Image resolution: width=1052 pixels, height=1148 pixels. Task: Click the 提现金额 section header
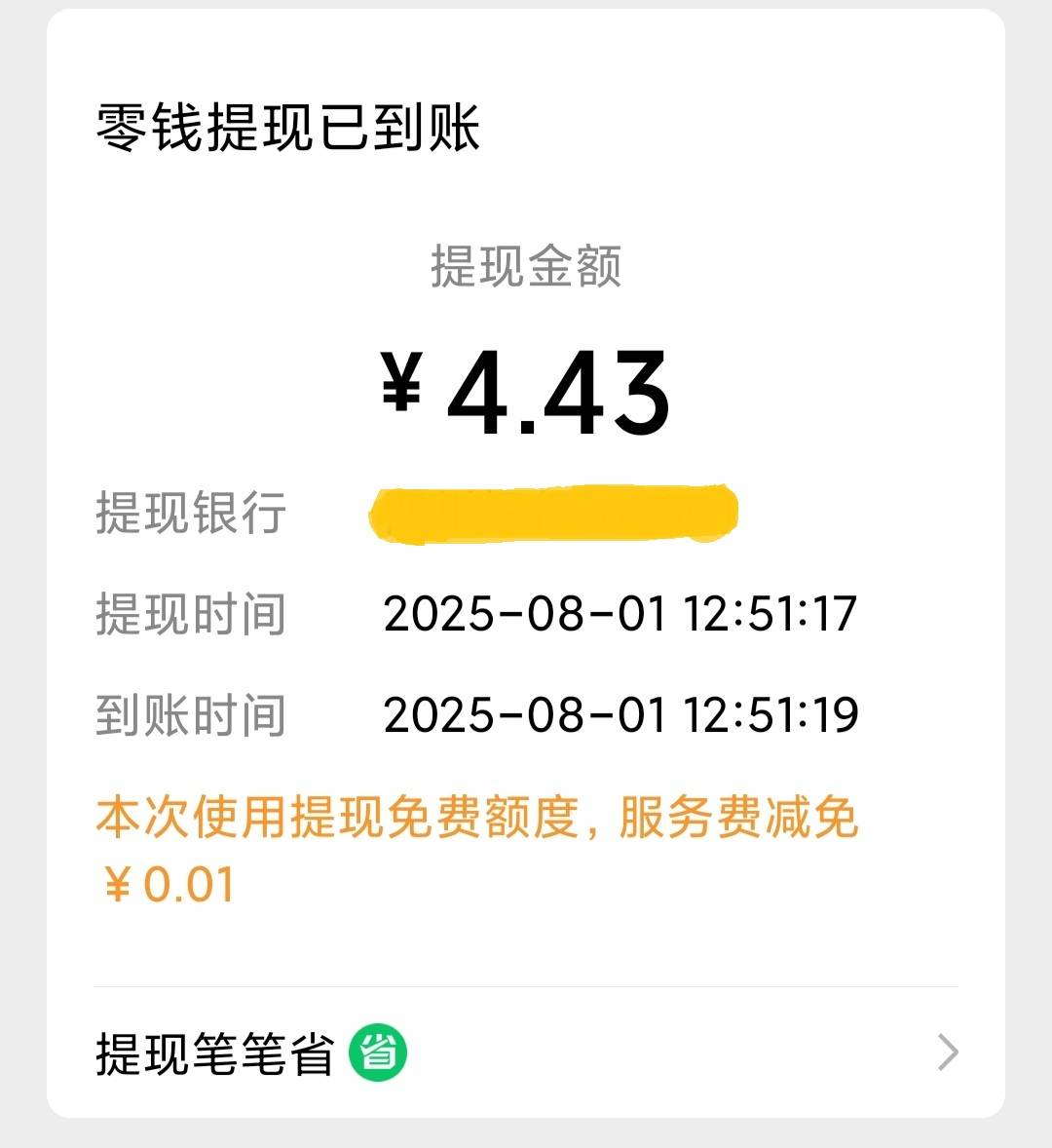(x=526, y=270)
